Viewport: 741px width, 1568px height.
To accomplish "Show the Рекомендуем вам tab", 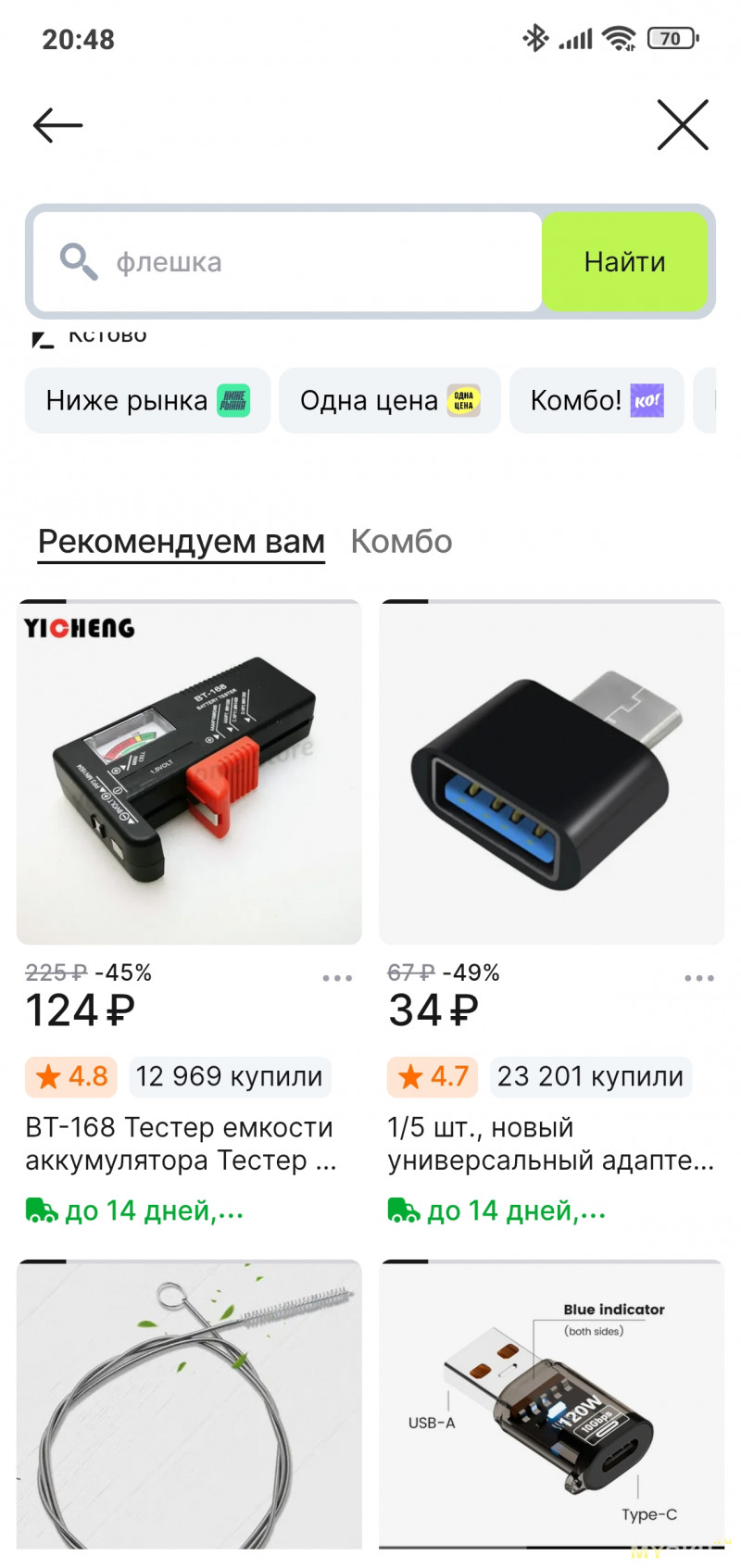I will tap(182, 542).
